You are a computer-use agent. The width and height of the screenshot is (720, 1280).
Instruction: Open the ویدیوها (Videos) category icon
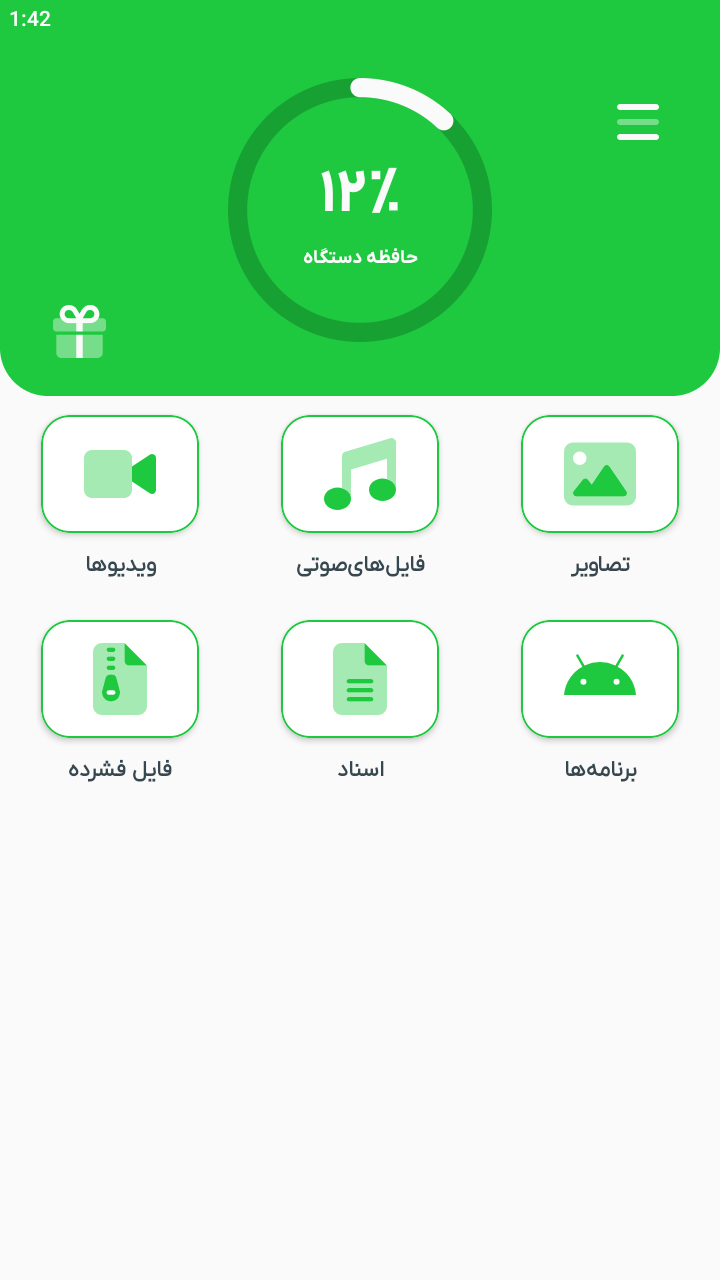pyautogui.click(x=120, y=474)
